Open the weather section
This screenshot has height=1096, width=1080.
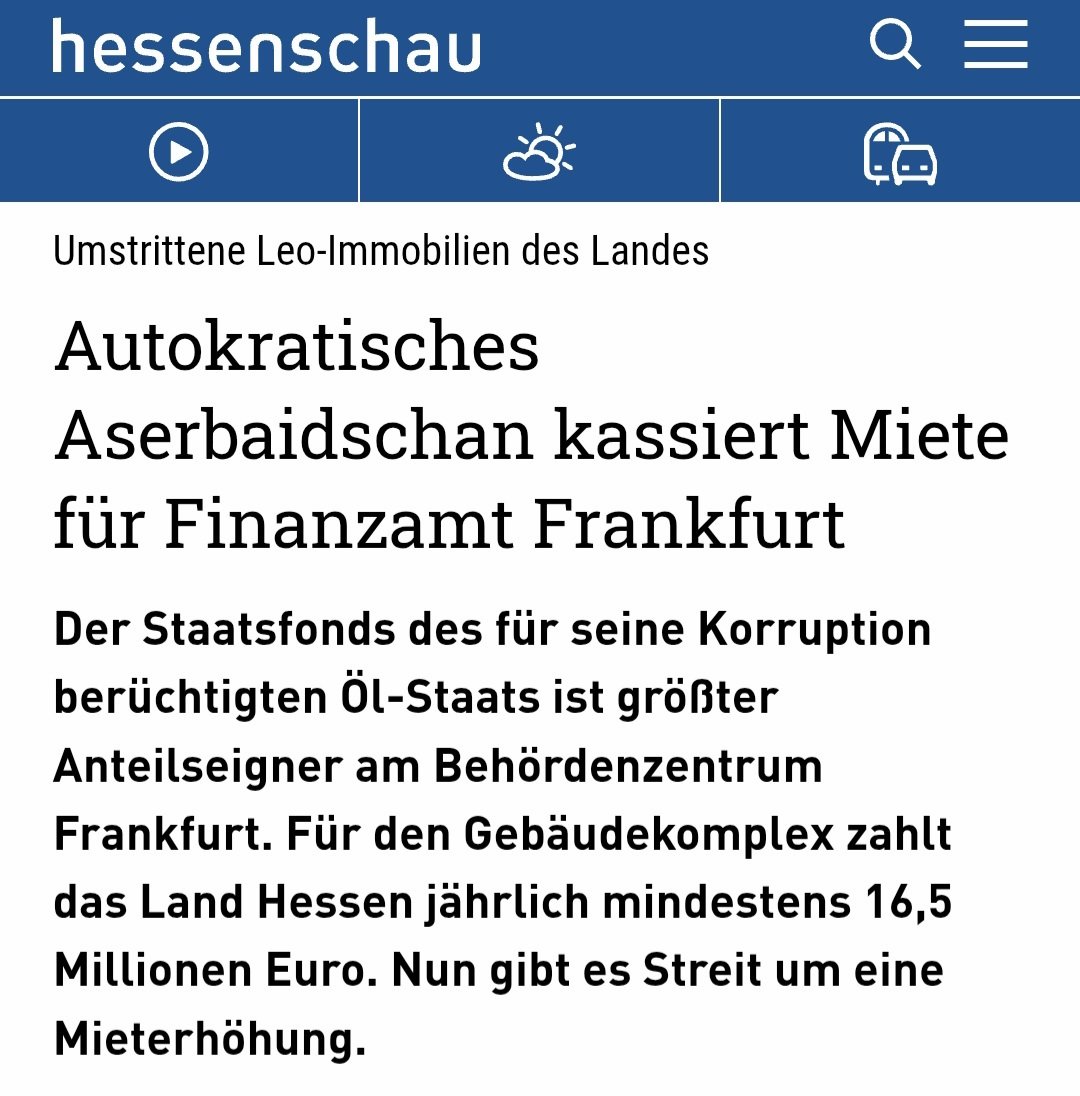click(539, 153)
